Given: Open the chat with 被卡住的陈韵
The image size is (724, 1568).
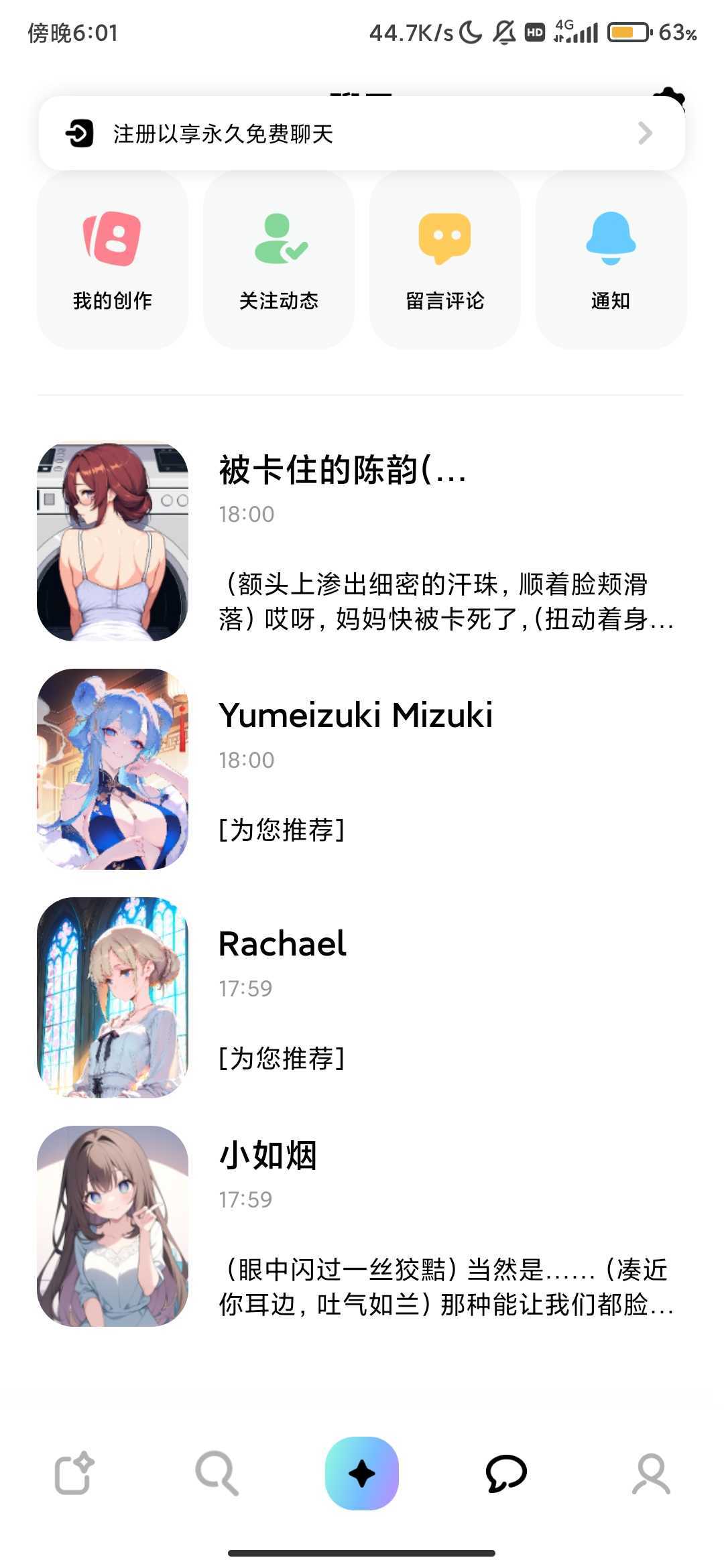Looking at the screenshot, I should pos(362,541).
